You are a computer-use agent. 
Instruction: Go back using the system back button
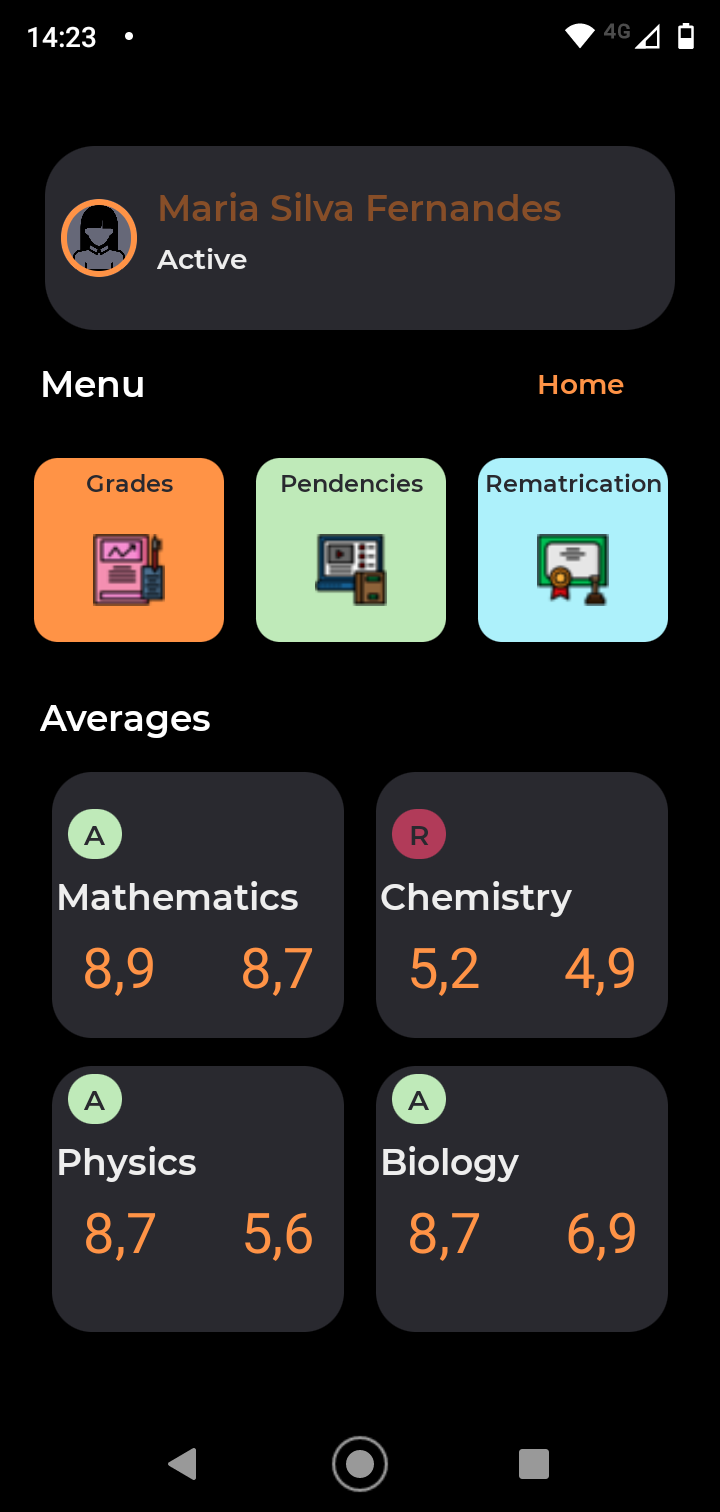coord(182,1464)
